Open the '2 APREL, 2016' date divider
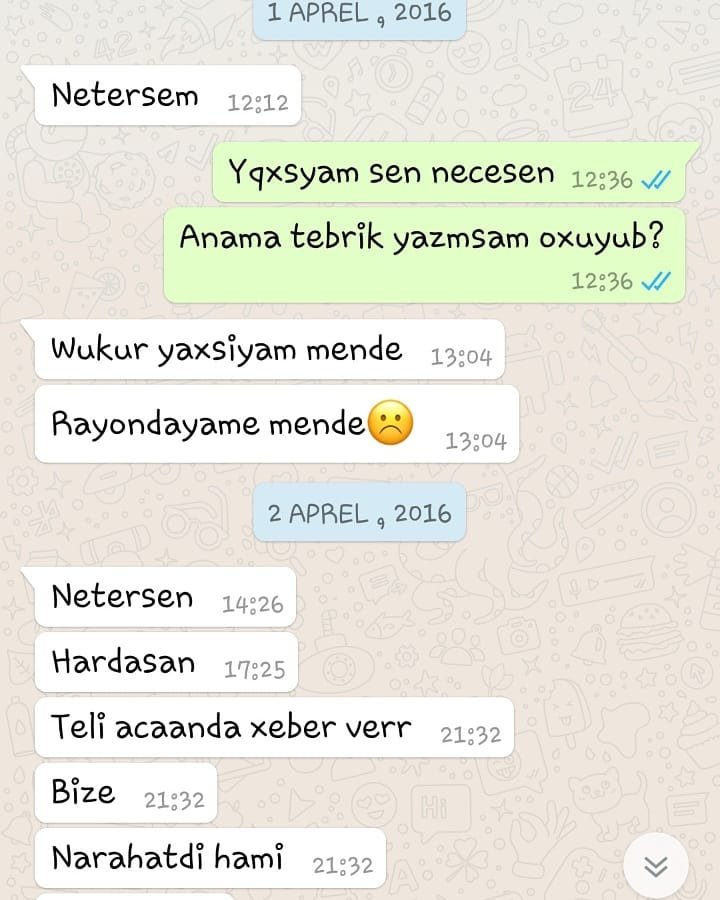This screenshot has height=900, width=720. (358, 514)
